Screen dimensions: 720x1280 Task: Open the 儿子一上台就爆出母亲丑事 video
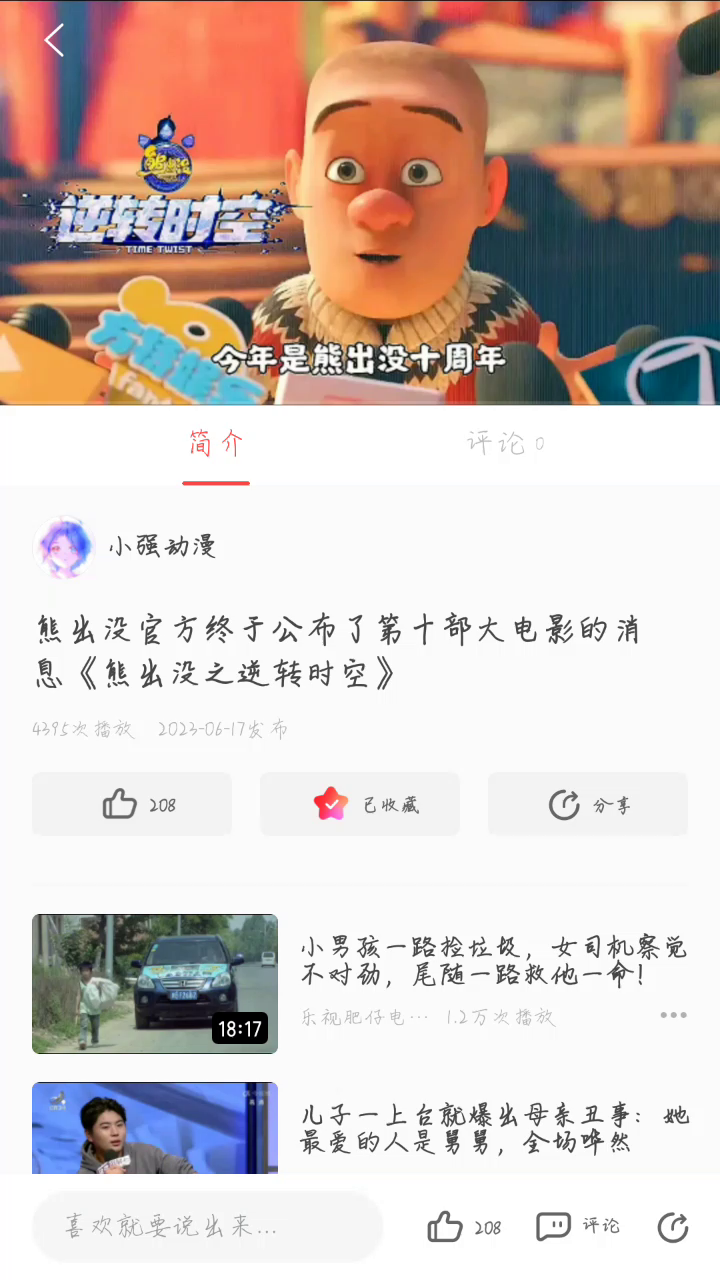pyautogui.click(x=494, y=1128)
